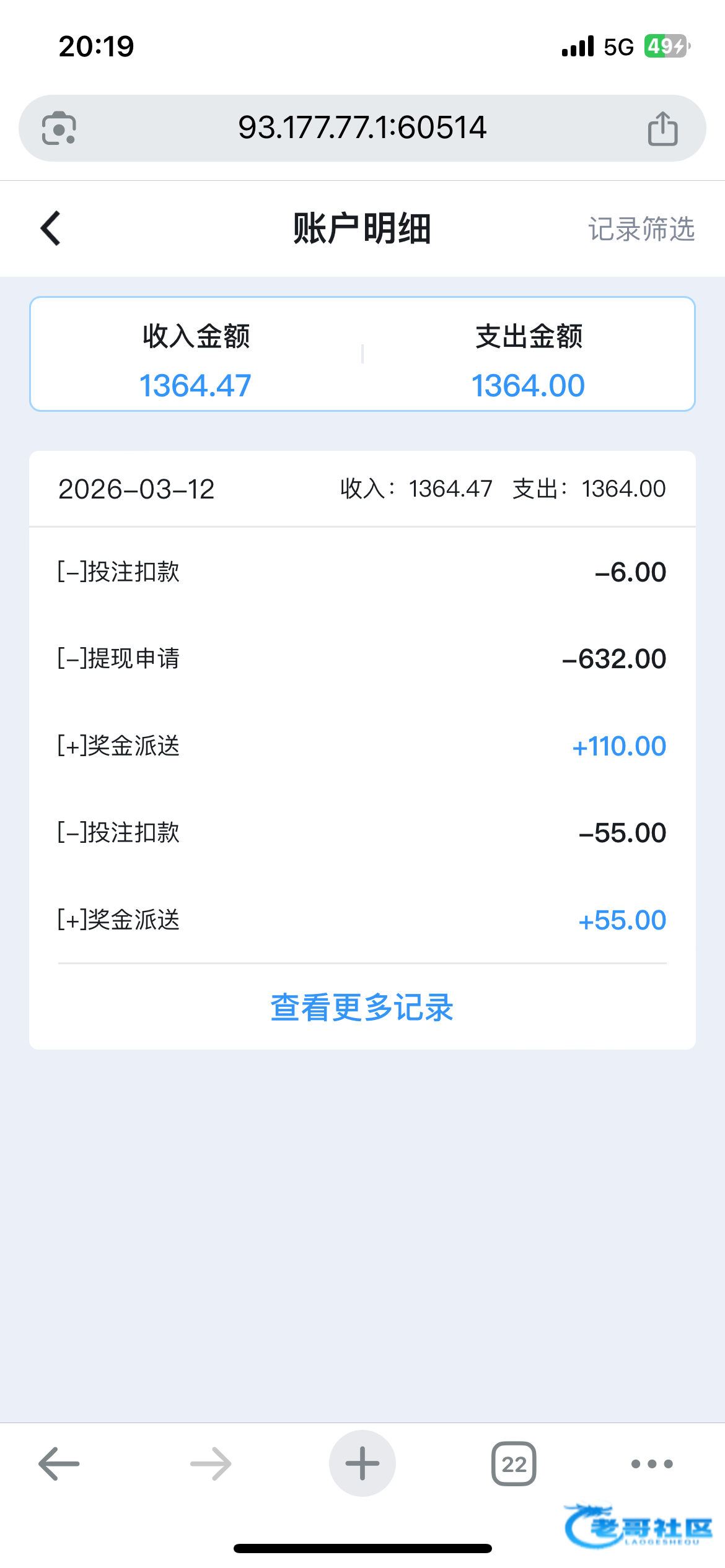Tap 查看更多记录 to load more records
The height and width of the screenshot is (1568, 725).
point(362,1008)
